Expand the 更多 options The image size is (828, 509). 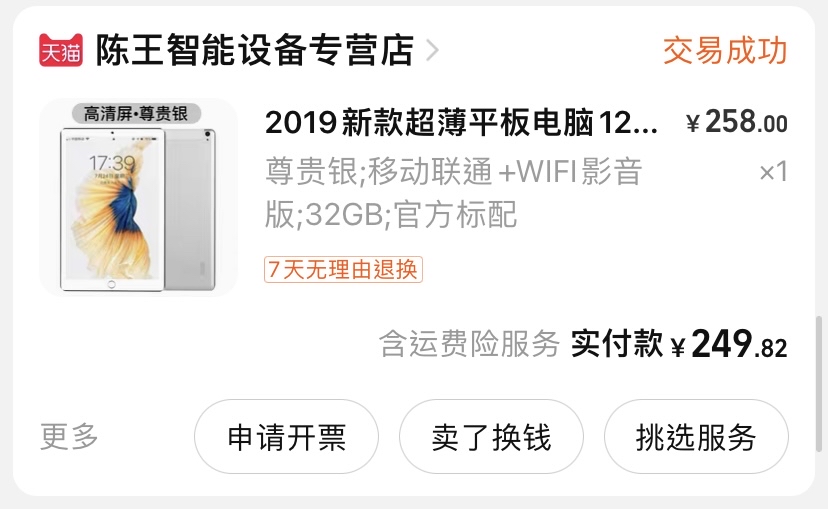(x=69, y=437)
